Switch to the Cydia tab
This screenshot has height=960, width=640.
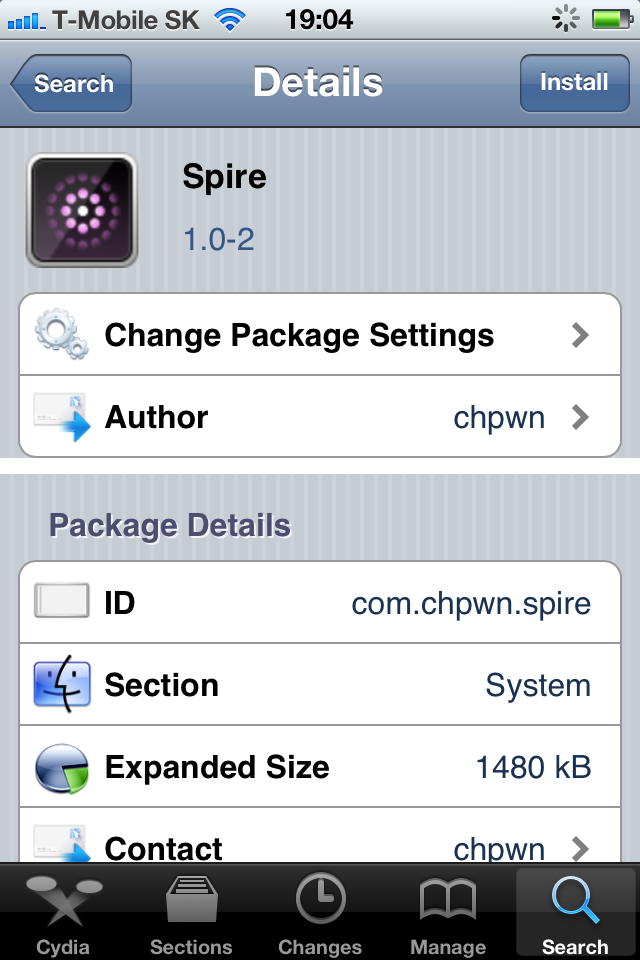click(x=63, y=914)
